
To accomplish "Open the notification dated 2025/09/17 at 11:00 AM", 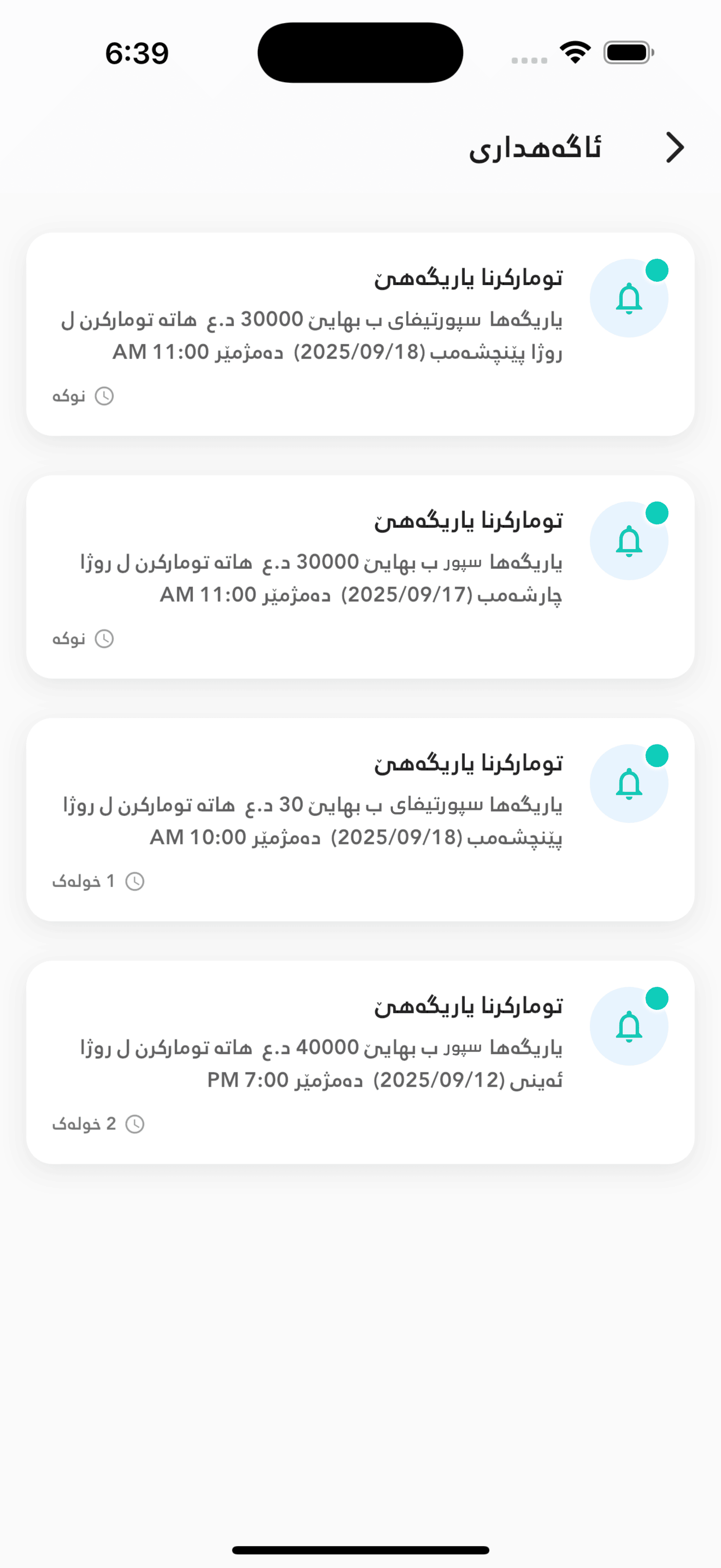I will [360, 576].
